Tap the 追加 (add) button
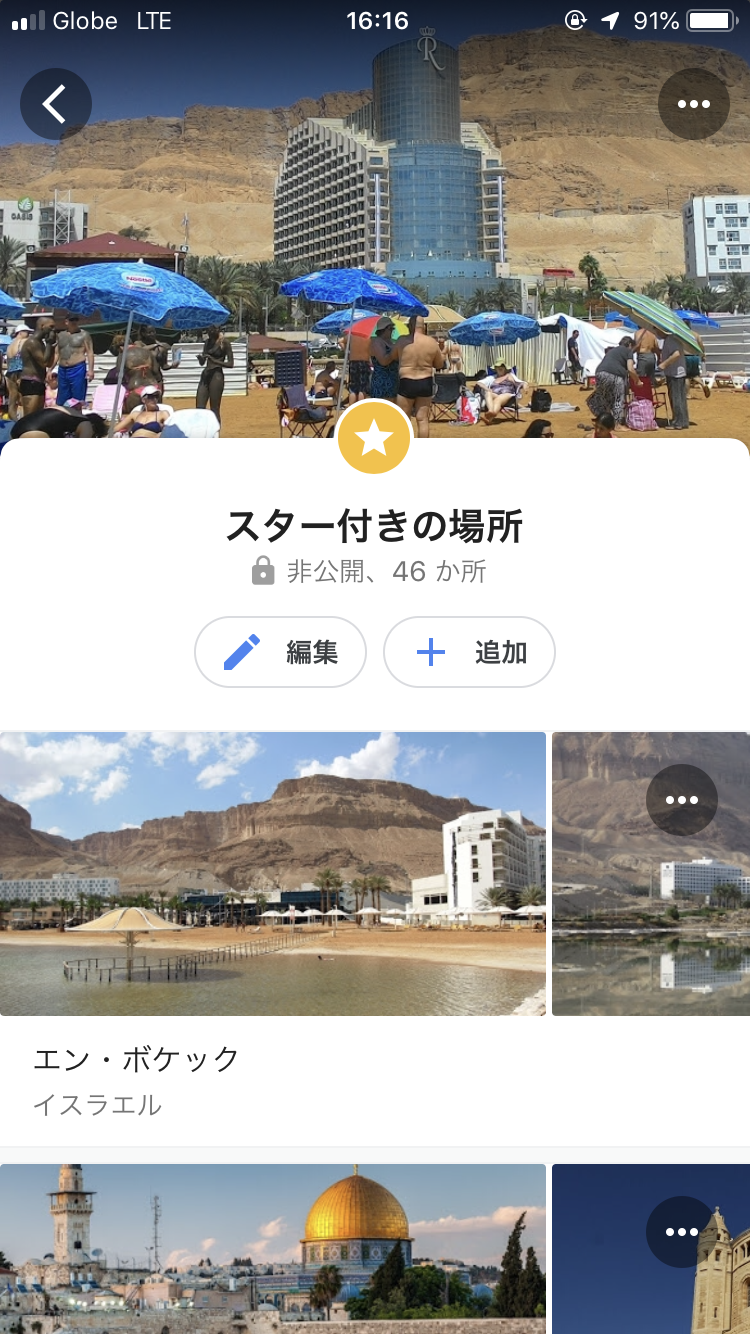Screen dimensions: 750x1334 tap(469, 652)
